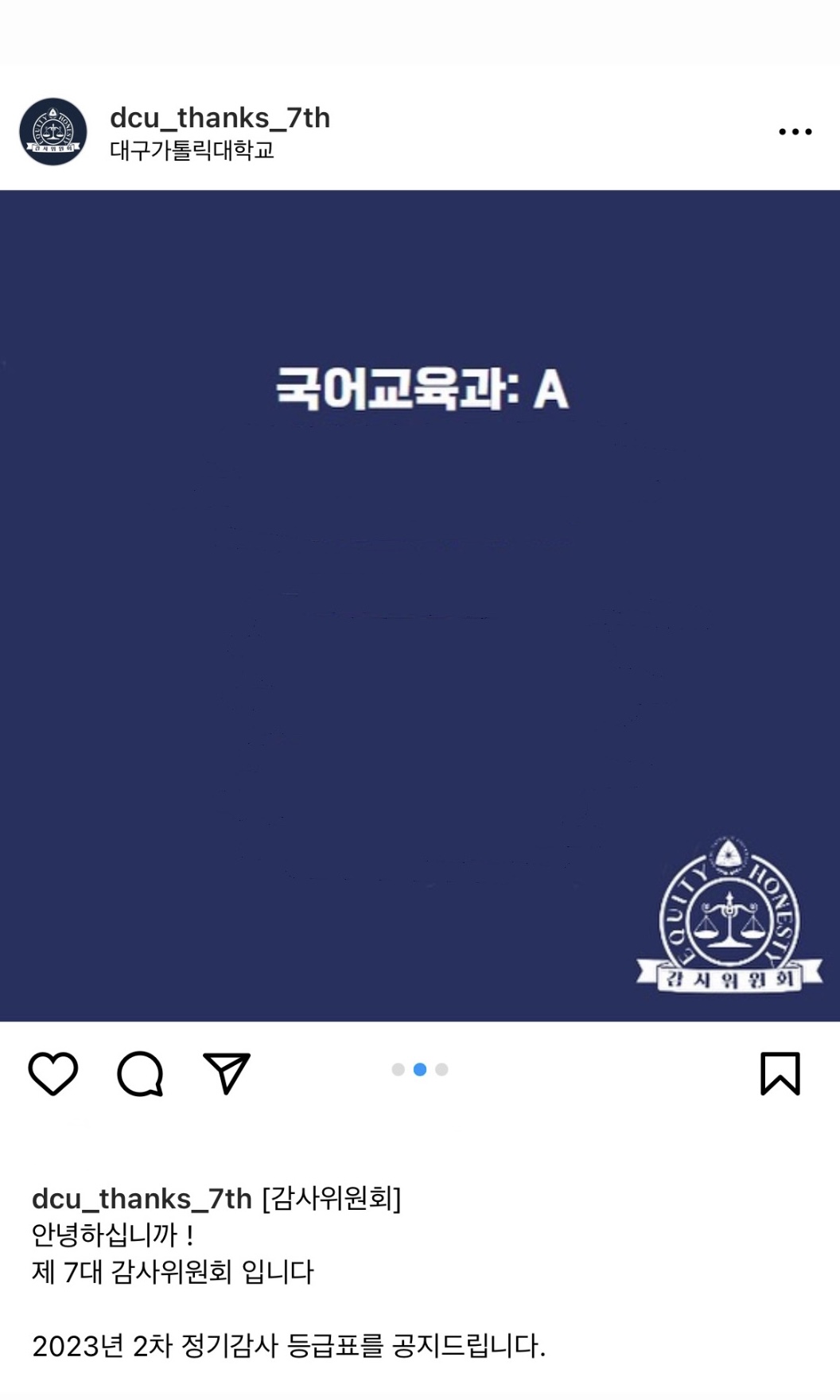The height and width of the screenshot is (1400, 840).
Task: Save the post with bookmark icon
Action: click(780, 1073)
